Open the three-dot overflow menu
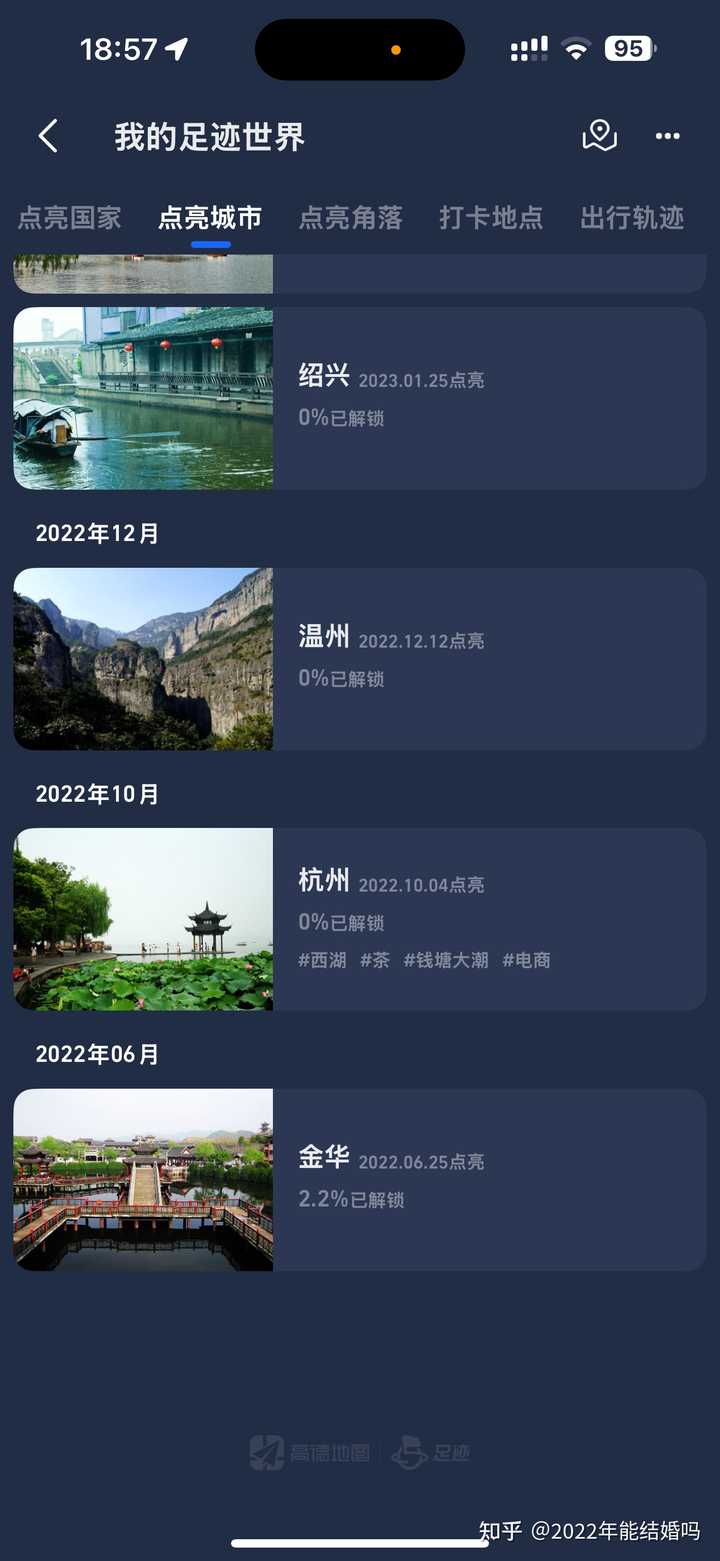 pyautogui.click(x=667, y=136)
